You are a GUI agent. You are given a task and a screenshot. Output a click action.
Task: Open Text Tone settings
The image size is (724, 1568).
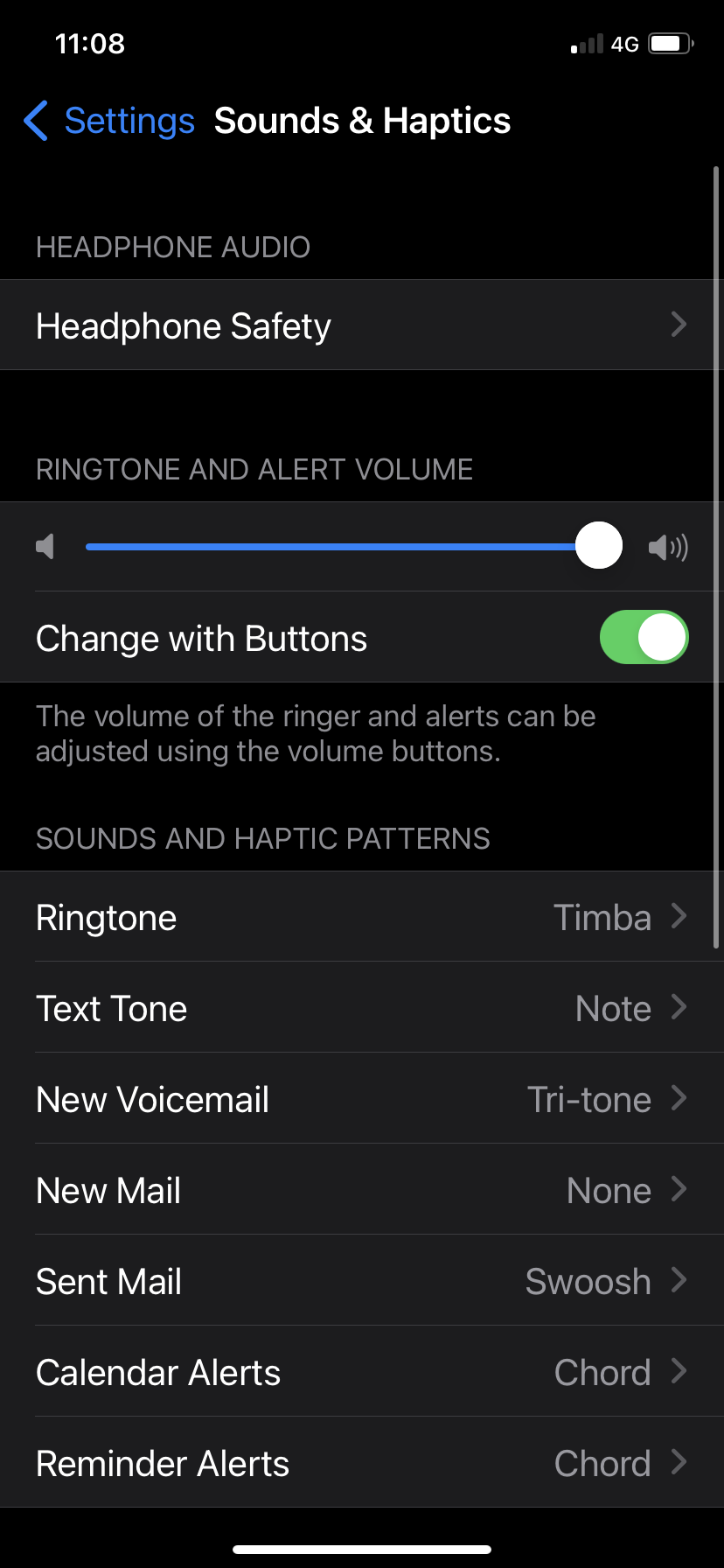[x=362, y=1008]
